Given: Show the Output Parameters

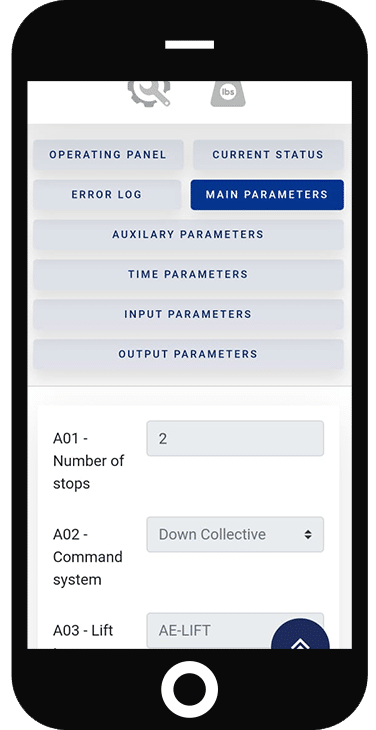Looking at the screenshot, I should (x=188, y=354).
